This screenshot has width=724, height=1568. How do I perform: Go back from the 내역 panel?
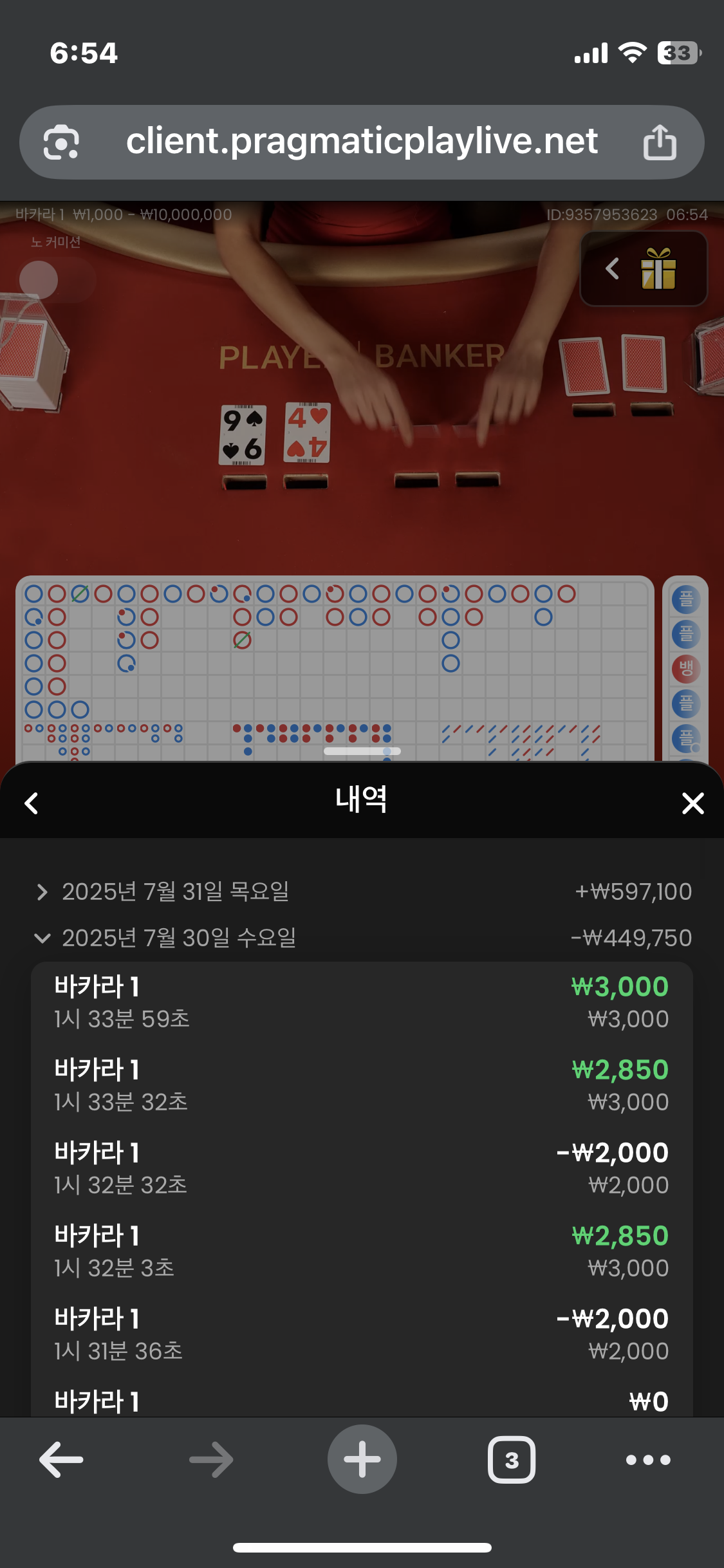pyautogui.click(x=31, y=803)
